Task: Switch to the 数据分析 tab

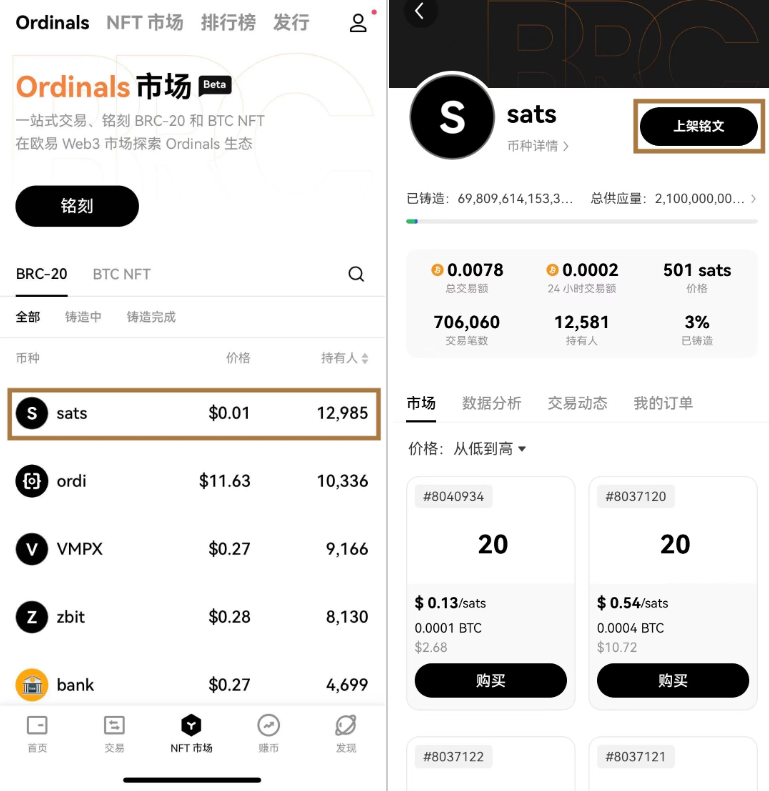Action: tap(491, 403)
